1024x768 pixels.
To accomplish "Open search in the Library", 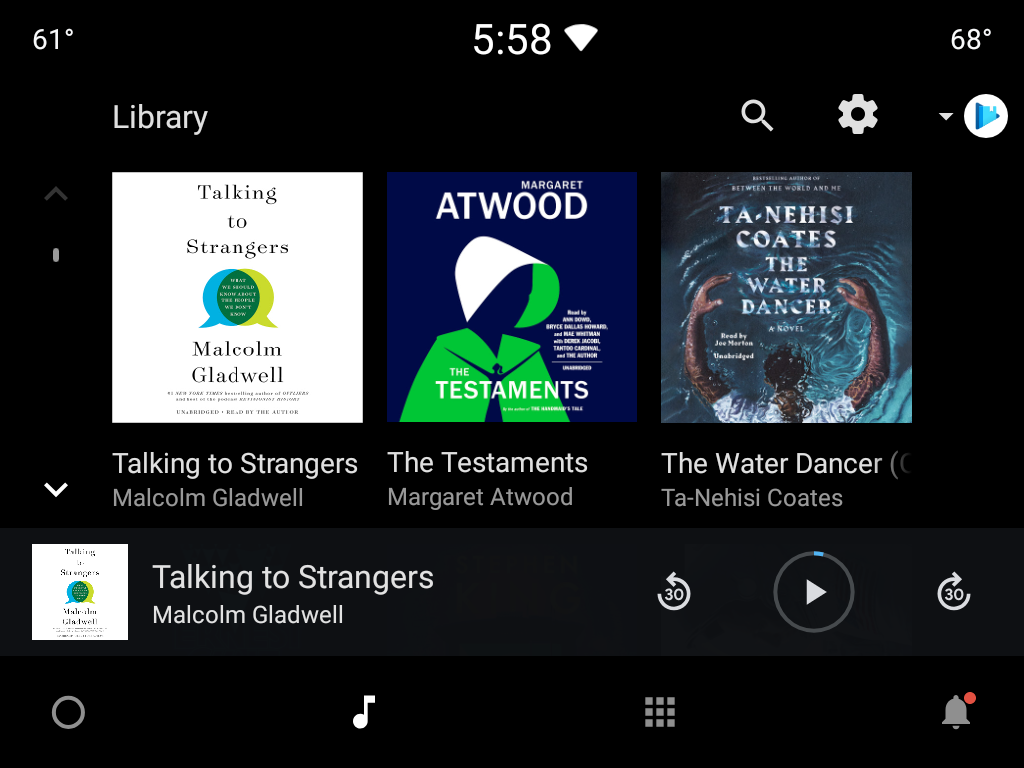I will click(757, 116).
